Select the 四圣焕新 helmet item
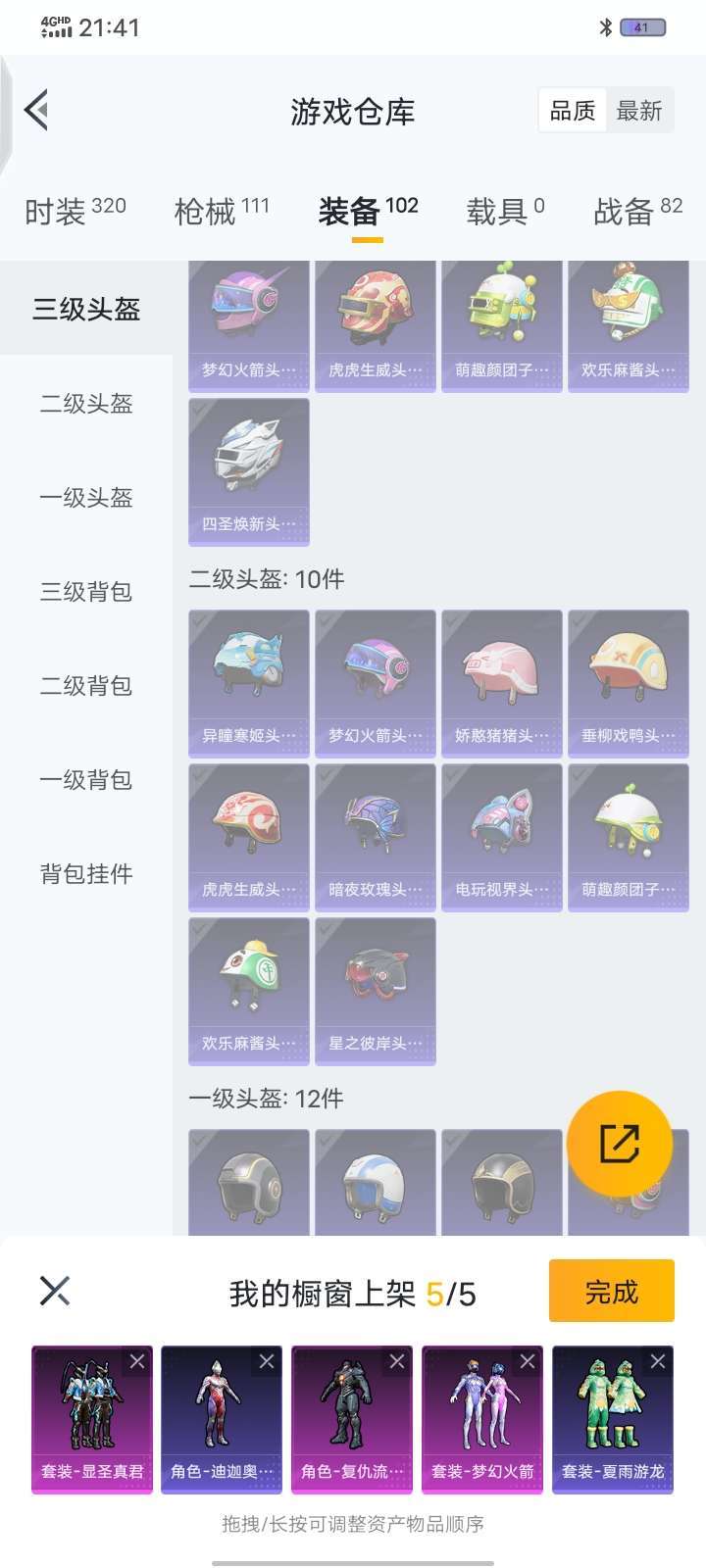This screenshot has width=706, height=1568. point(249,471)
